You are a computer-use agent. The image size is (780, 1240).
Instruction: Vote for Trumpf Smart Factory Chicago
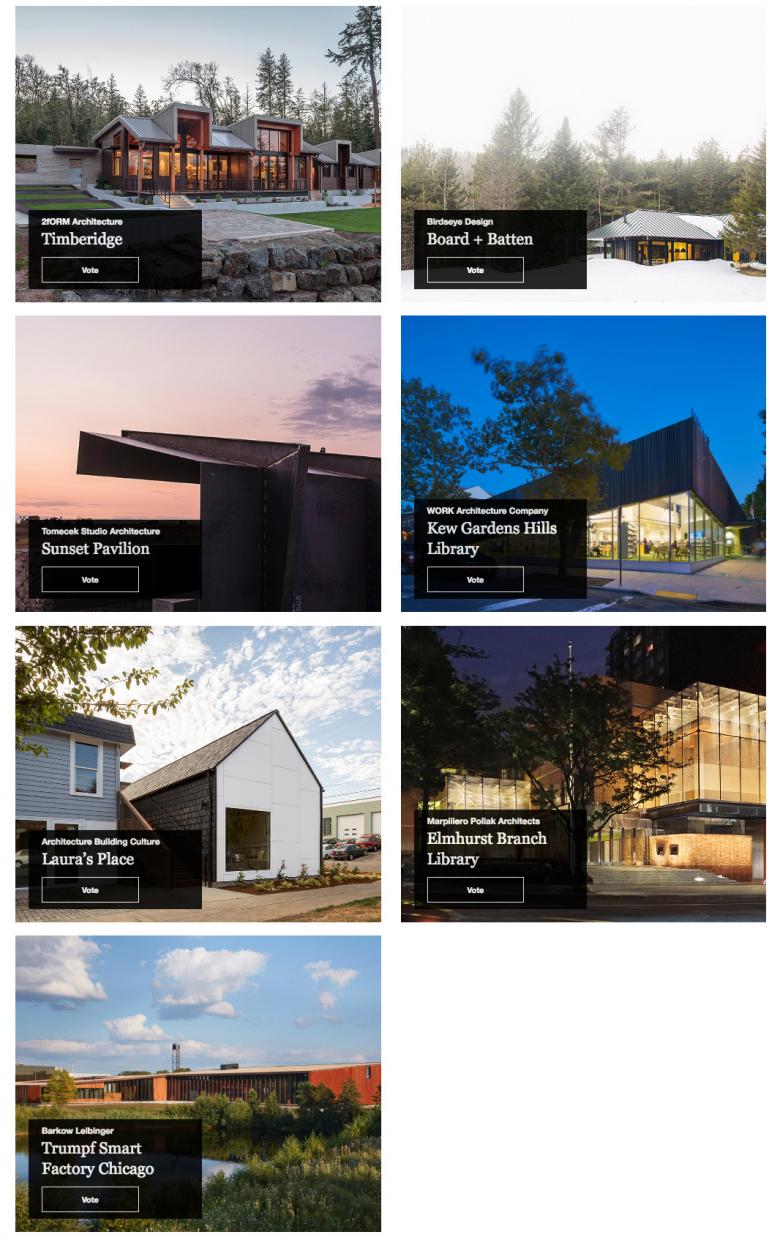(90, 1200)
